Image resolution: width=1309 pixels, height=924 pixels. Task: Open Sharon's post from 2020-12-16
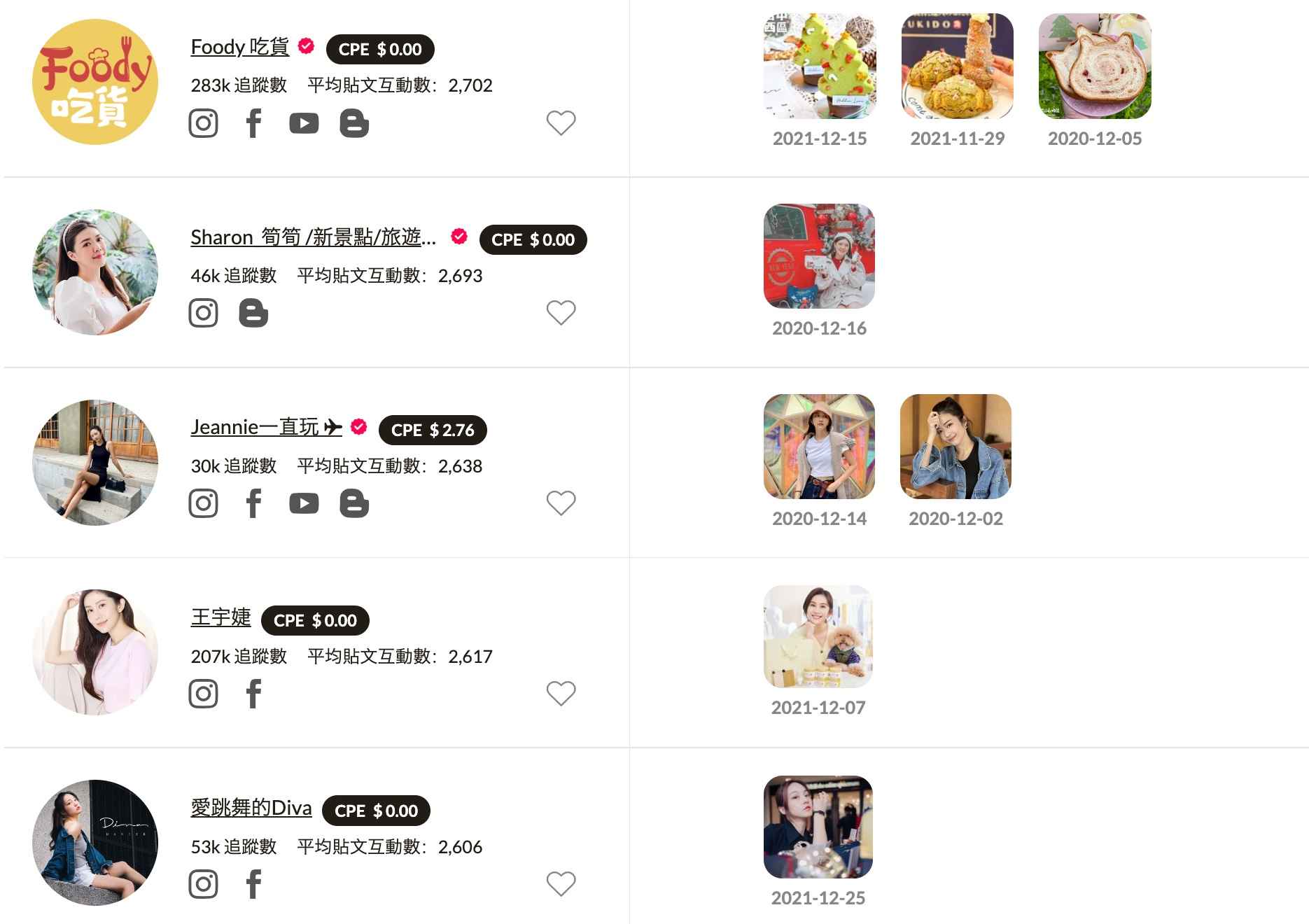click(819, 256)
